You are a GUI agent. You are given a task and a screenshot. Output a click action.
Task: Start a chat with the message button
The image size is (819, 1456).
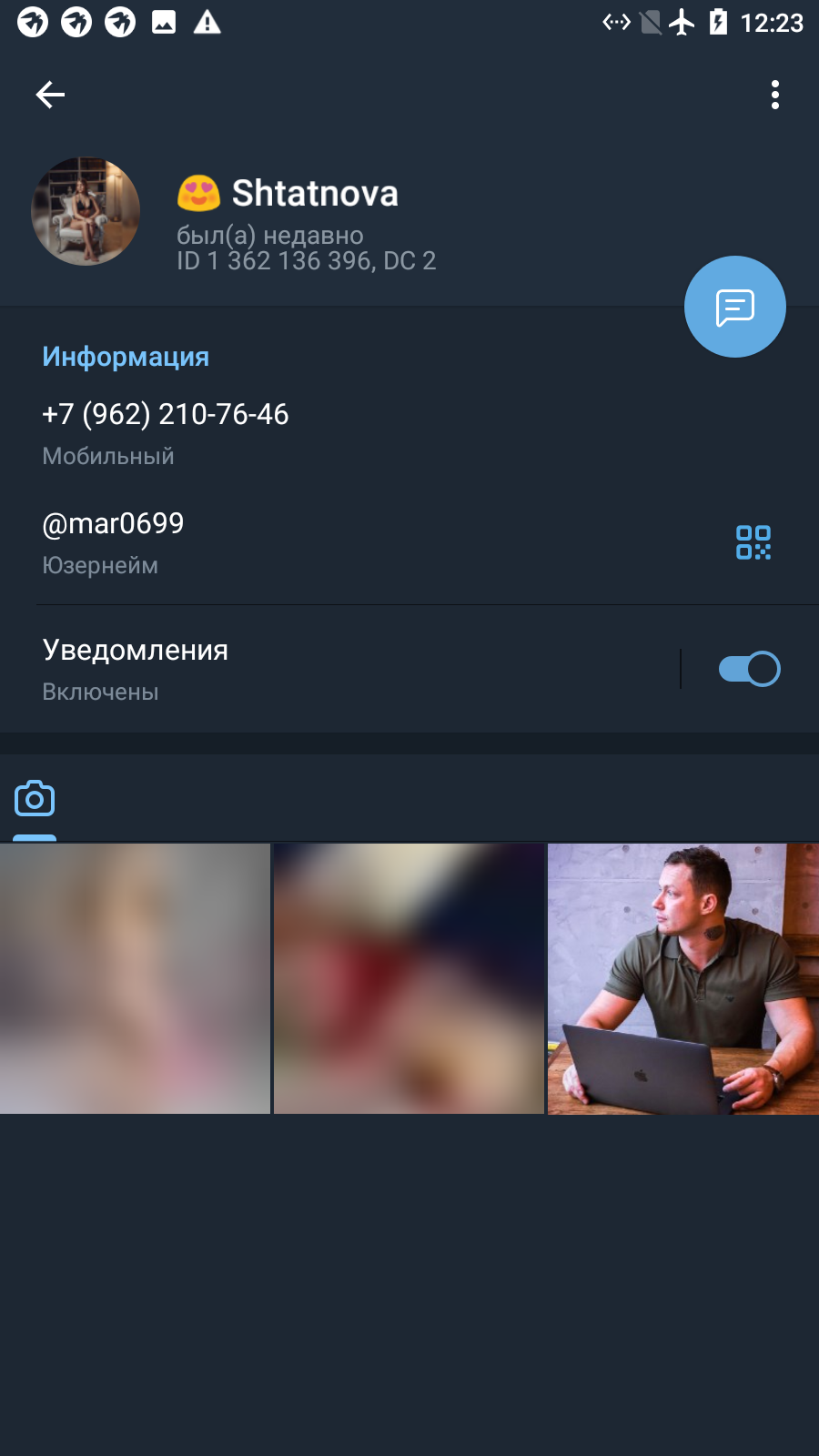[735, 307]
